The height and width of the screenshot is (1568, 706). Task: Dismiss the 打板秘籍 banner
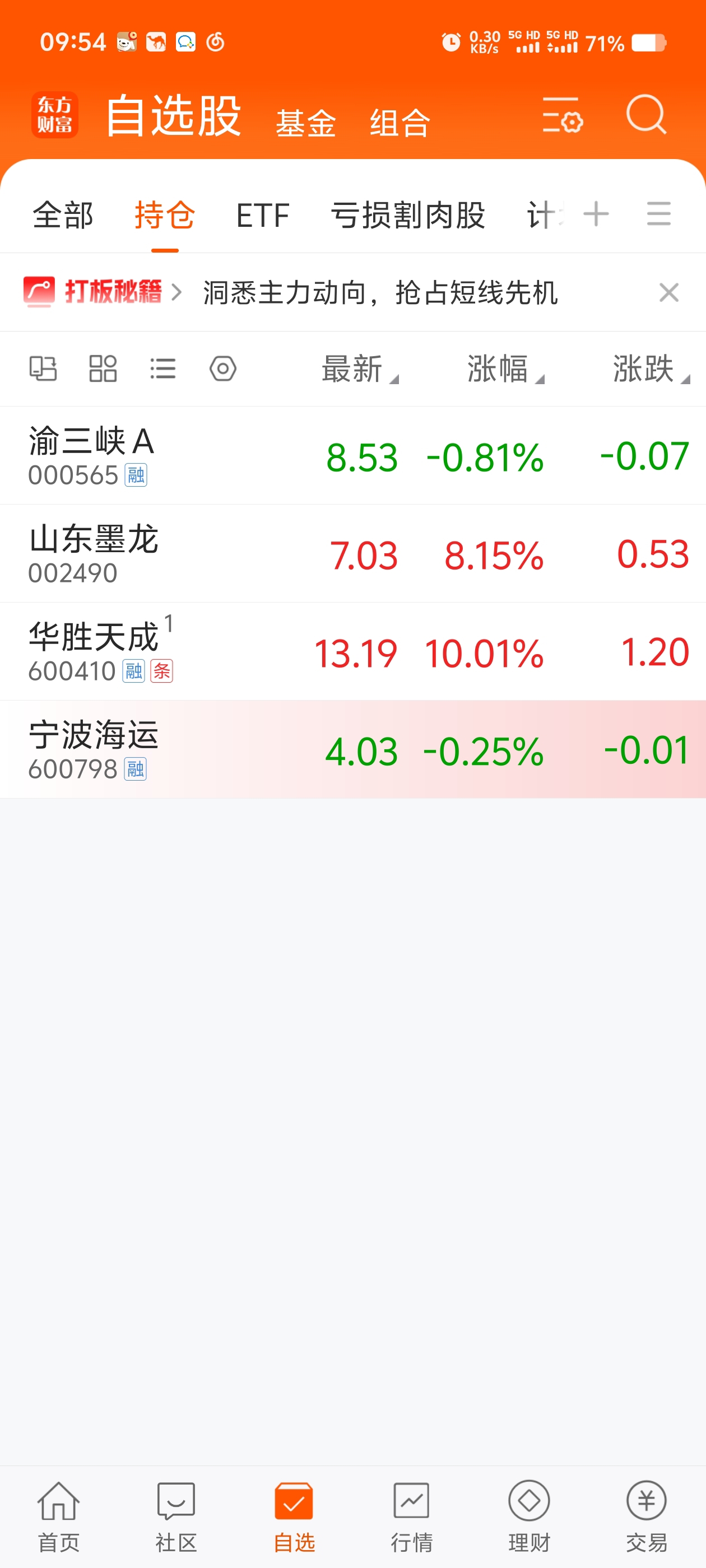pyautogui.click(x=669, y=293)
